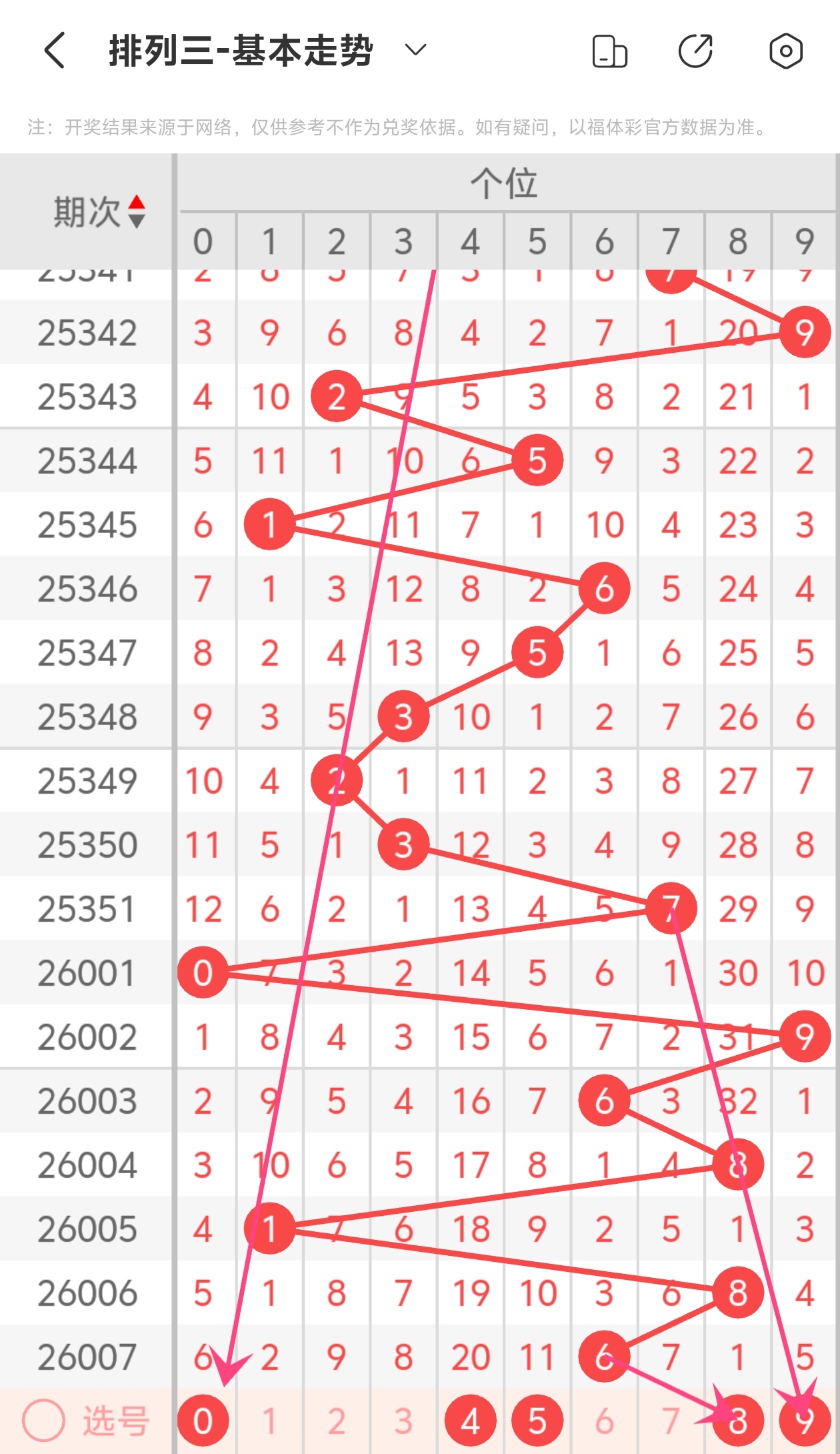The height and width of the screenshot is (1454, 840).
Task: Deselect number 0 in the 选号 row
Action: 203,1421
